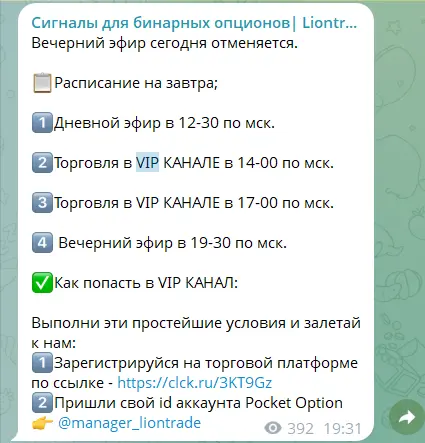Forward this message with the share arrow
425x443 pixels.
(x=406, y=417)
